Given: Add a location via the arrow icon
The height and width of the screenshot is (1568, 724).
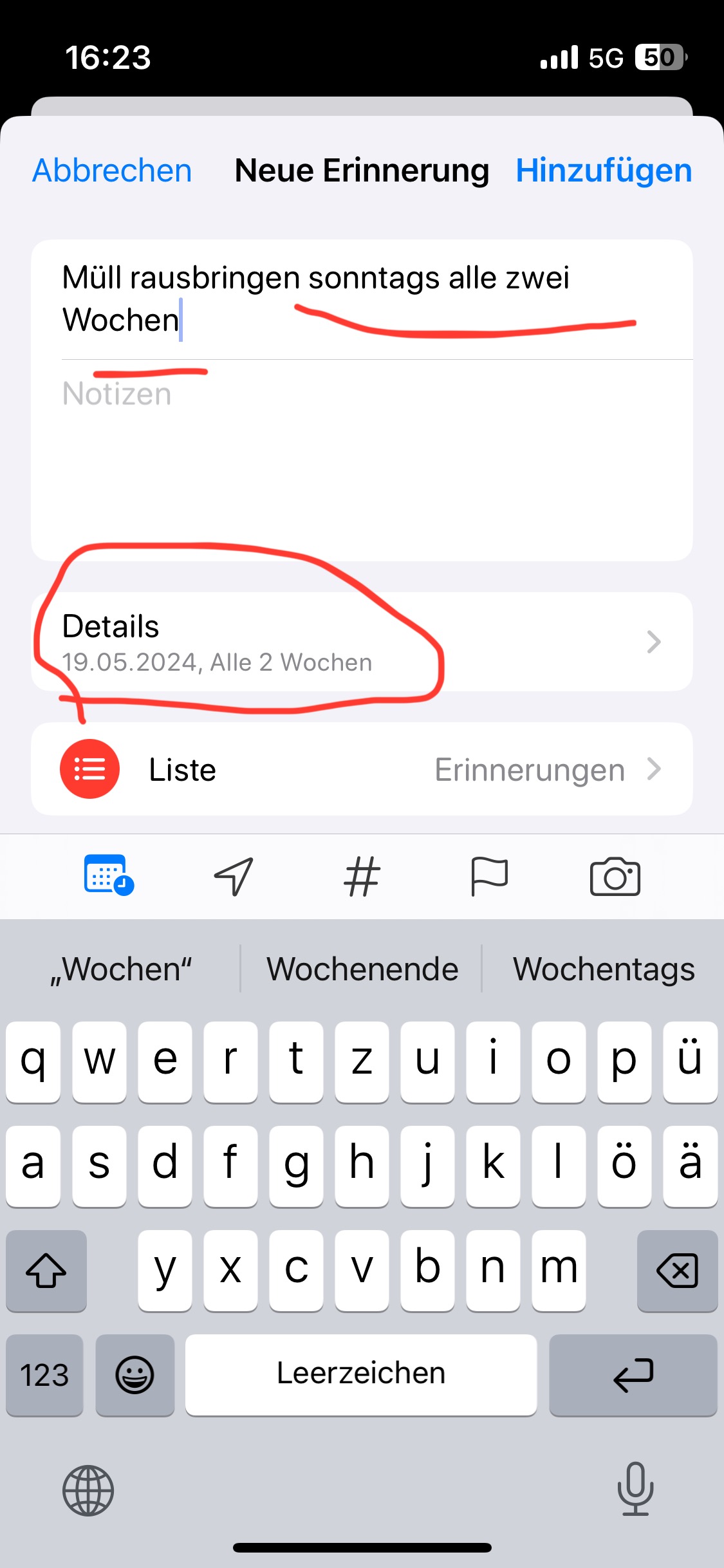Looking at the screenshot, I should (x=233, y=876).
